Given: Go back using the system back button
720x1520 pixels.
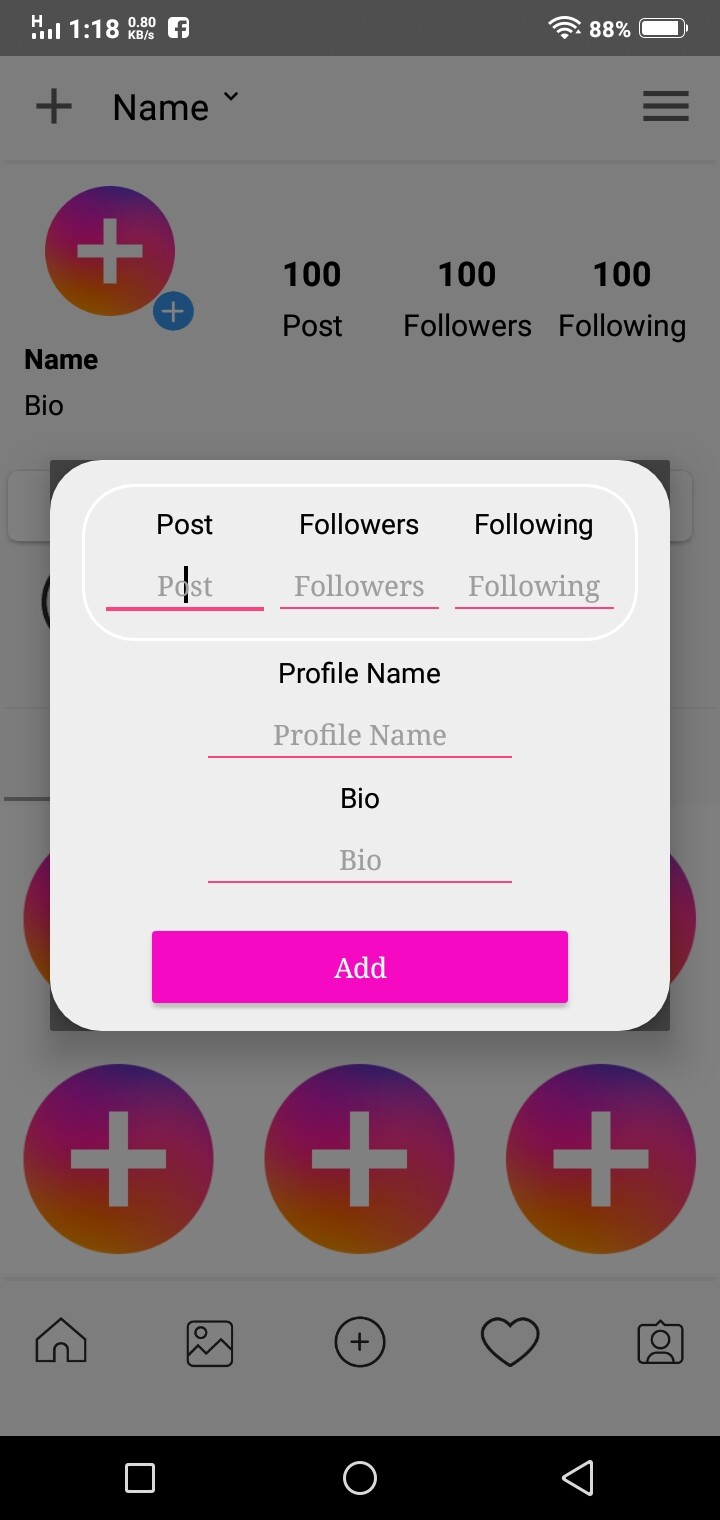Looking at the screenshot, I should [x=578, y=1477].
